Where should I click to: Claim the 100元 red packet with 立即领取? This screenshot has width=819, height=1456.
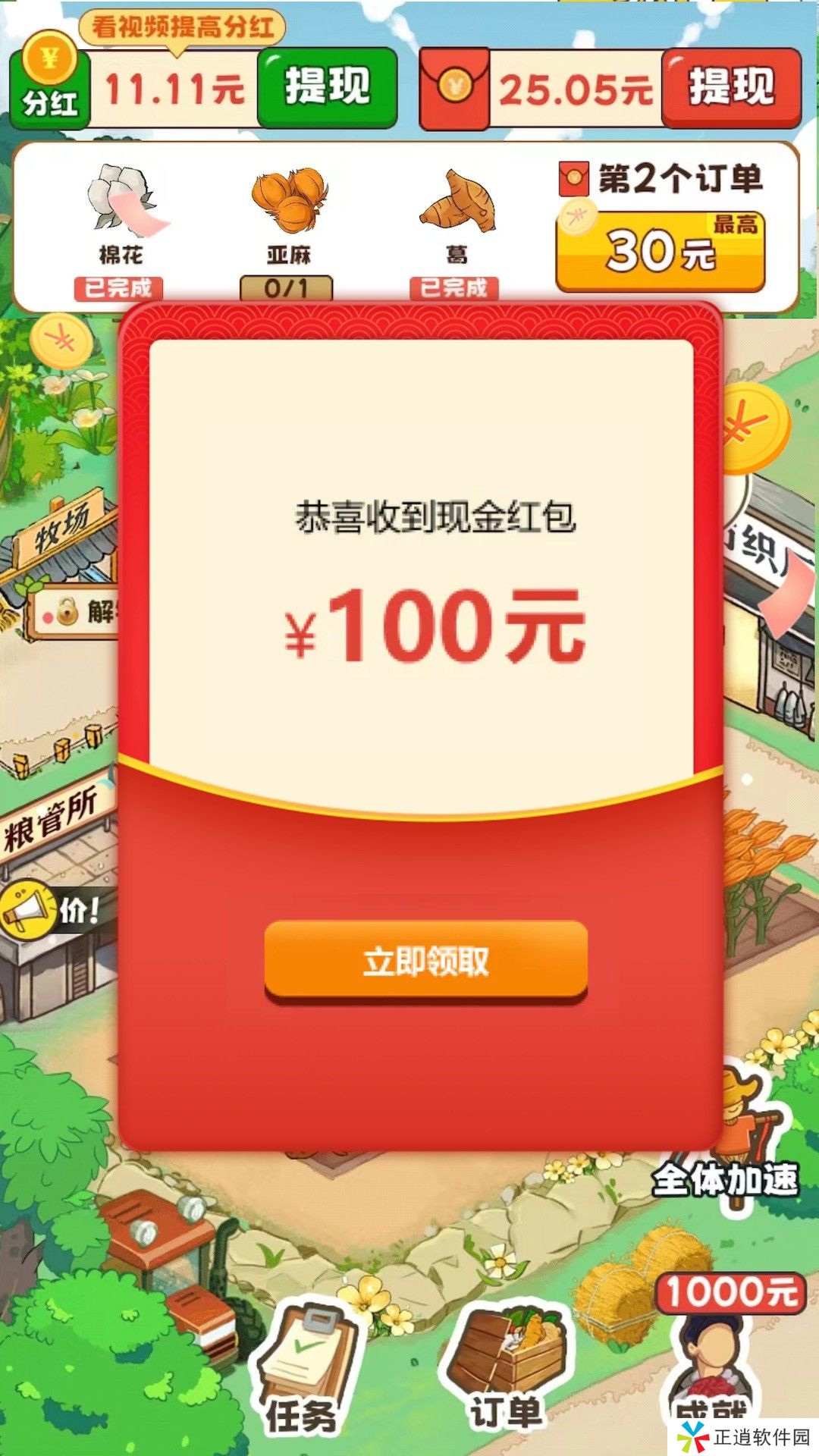click(425, 961)
